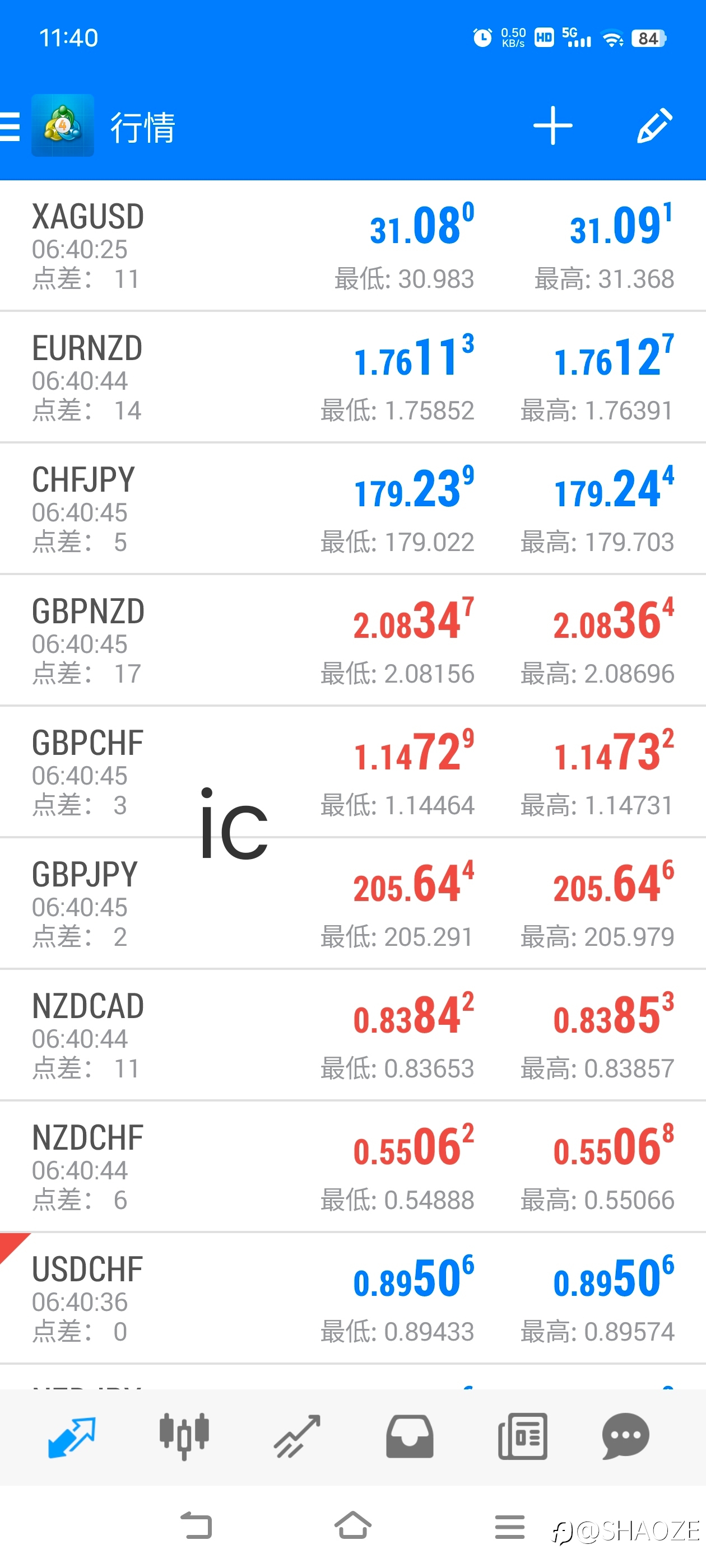Screen dimensions: 706x1568
Task: Tap the system back button
Action: click(x=196, y=1526)
